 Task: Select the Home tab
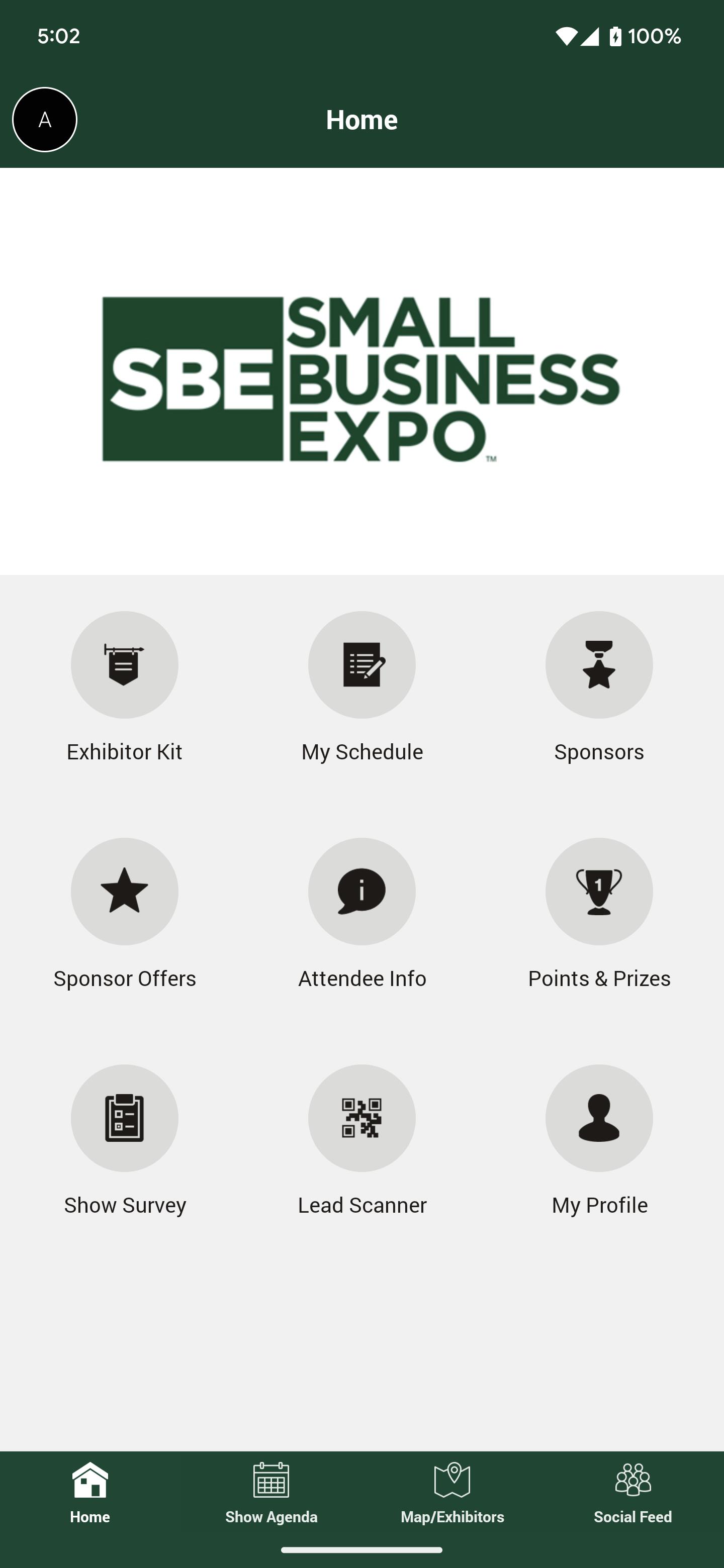(90, 1493)
